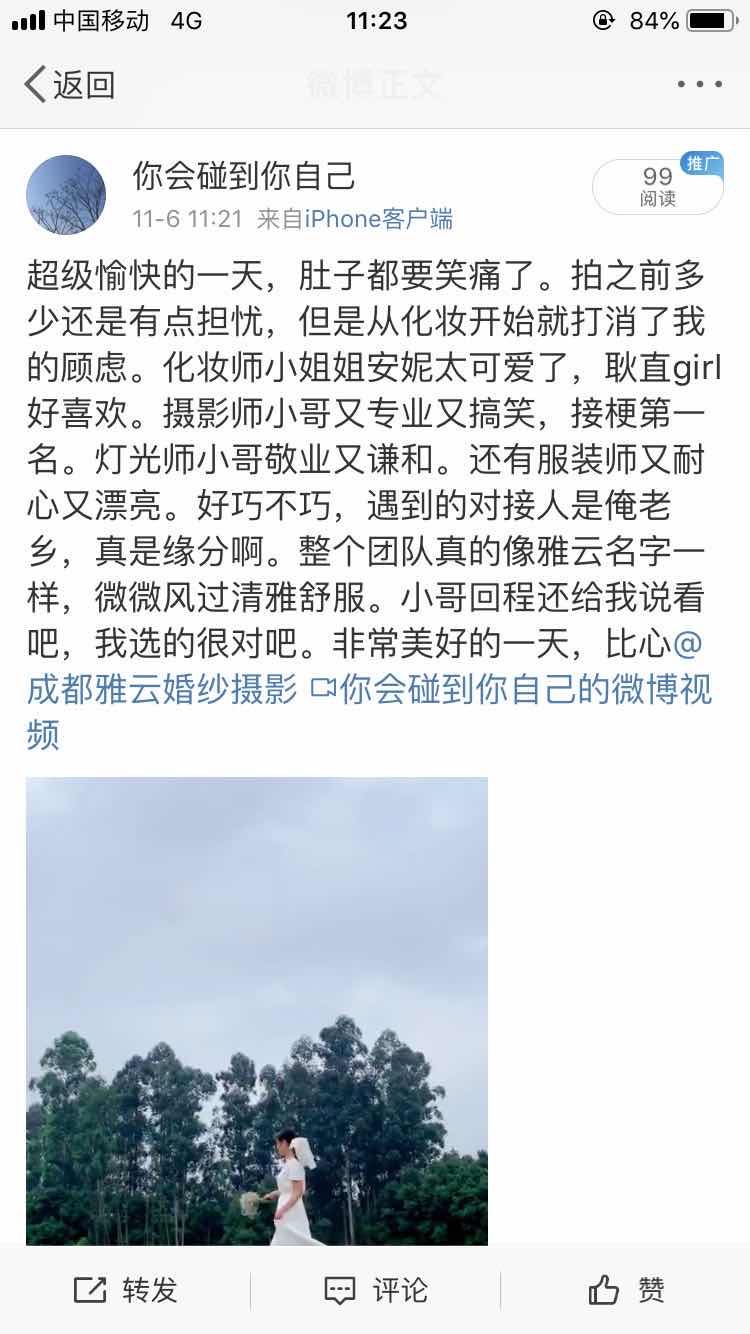
Task: Play the wedding video thumbnail
Action: (257, 1010)
